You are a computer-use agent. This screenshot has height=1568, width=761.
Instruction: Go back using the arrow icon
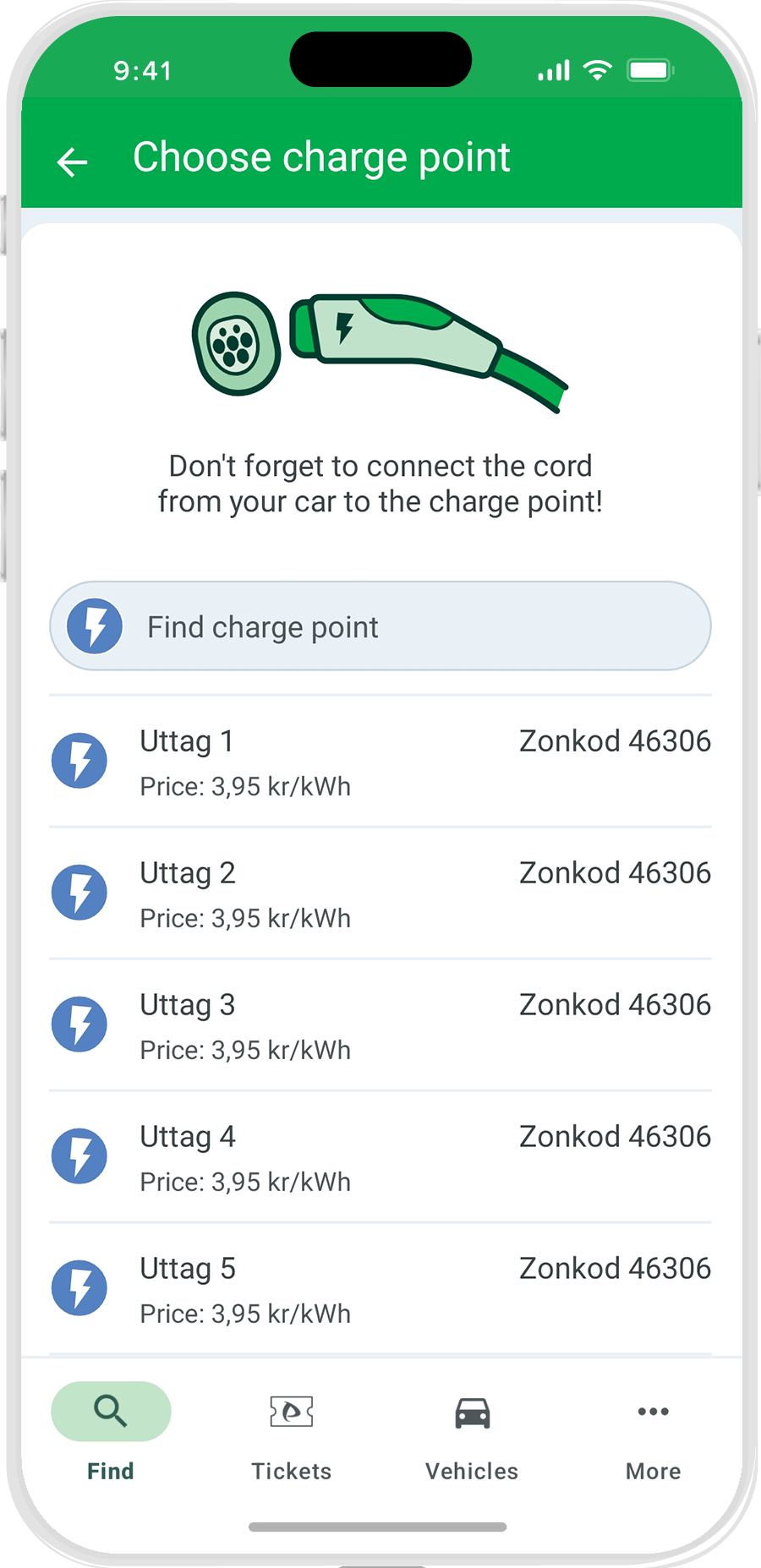point(73,161)
